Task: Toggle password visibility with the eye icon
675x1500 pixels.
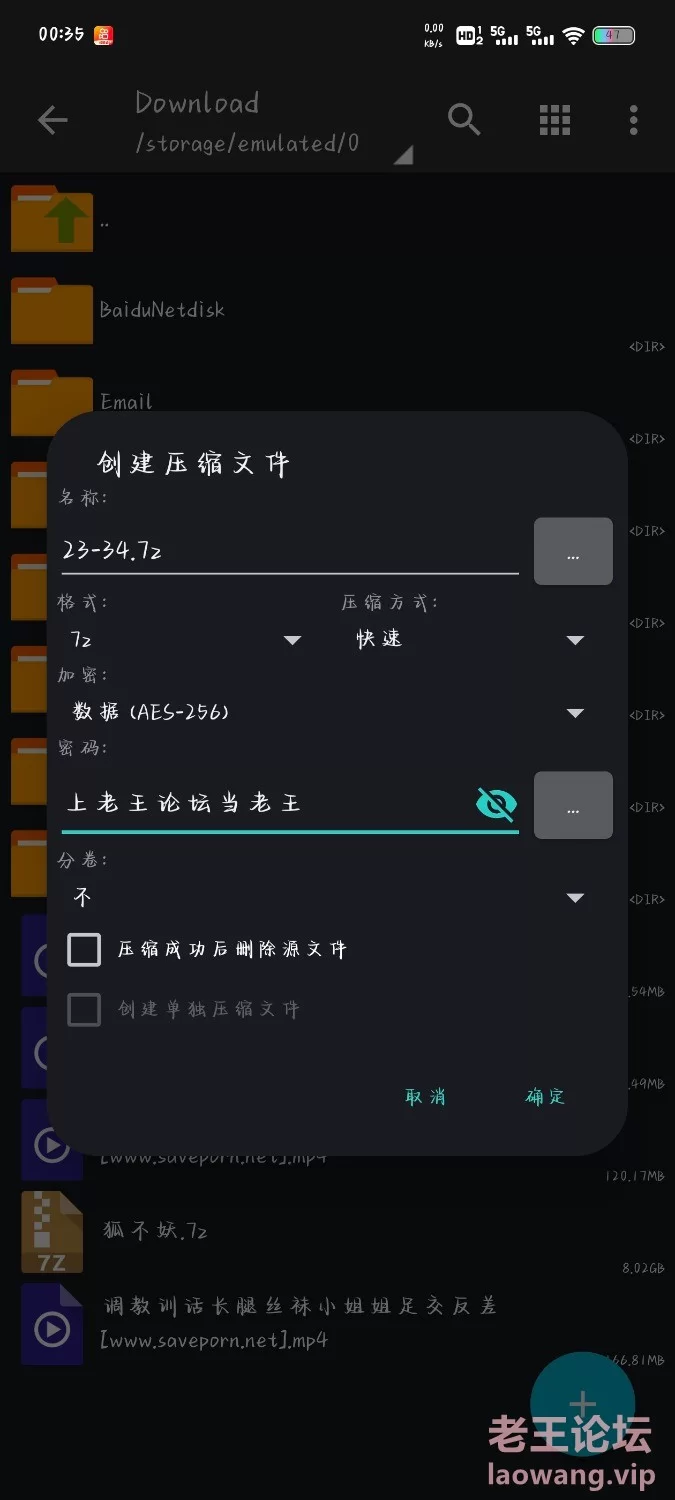Action: pyautogui.click(x=496, y=803)
